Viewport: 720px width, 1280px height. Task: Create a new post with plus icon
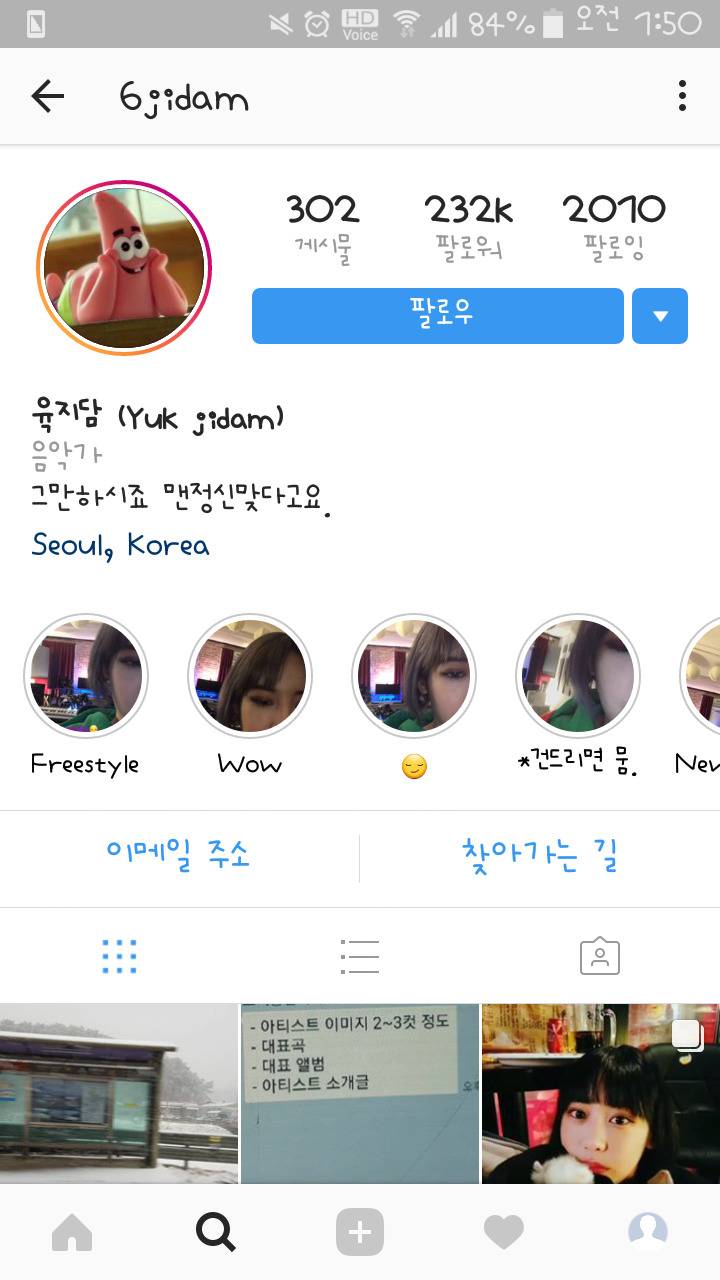[360, 1232]
